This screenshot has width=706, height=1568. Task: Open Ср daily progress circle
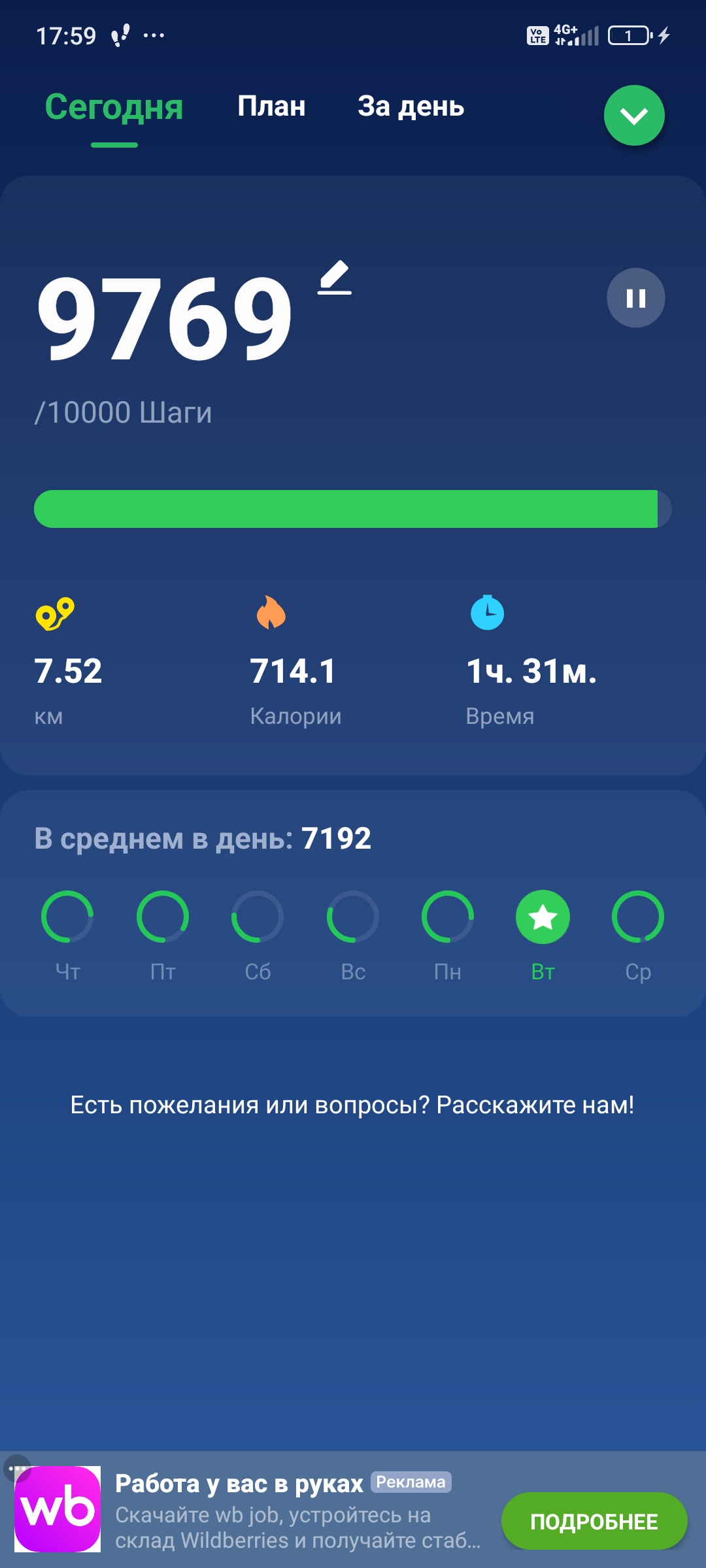pyautogui.click(x=638, y=917)
